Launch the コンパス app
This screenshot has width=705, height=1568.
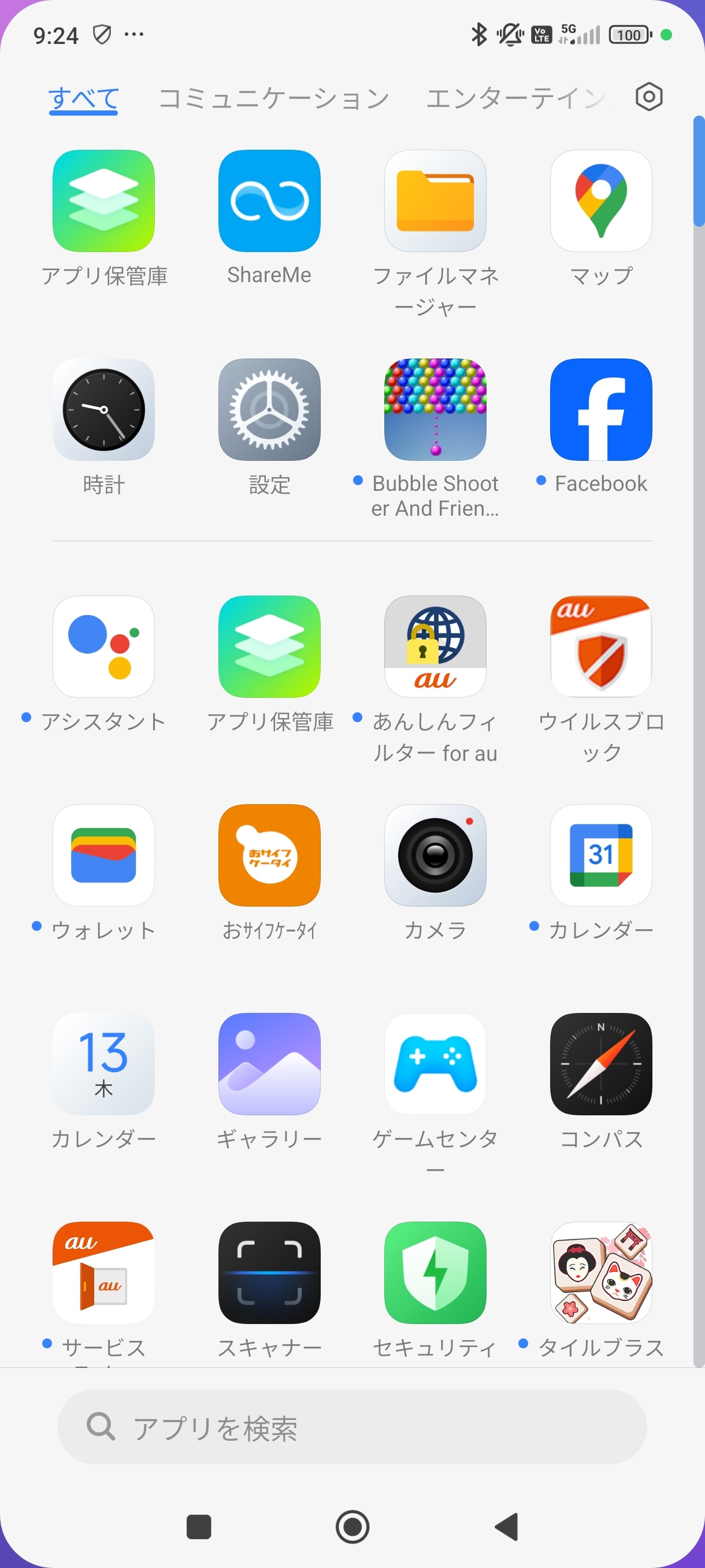pos(600,1064)
